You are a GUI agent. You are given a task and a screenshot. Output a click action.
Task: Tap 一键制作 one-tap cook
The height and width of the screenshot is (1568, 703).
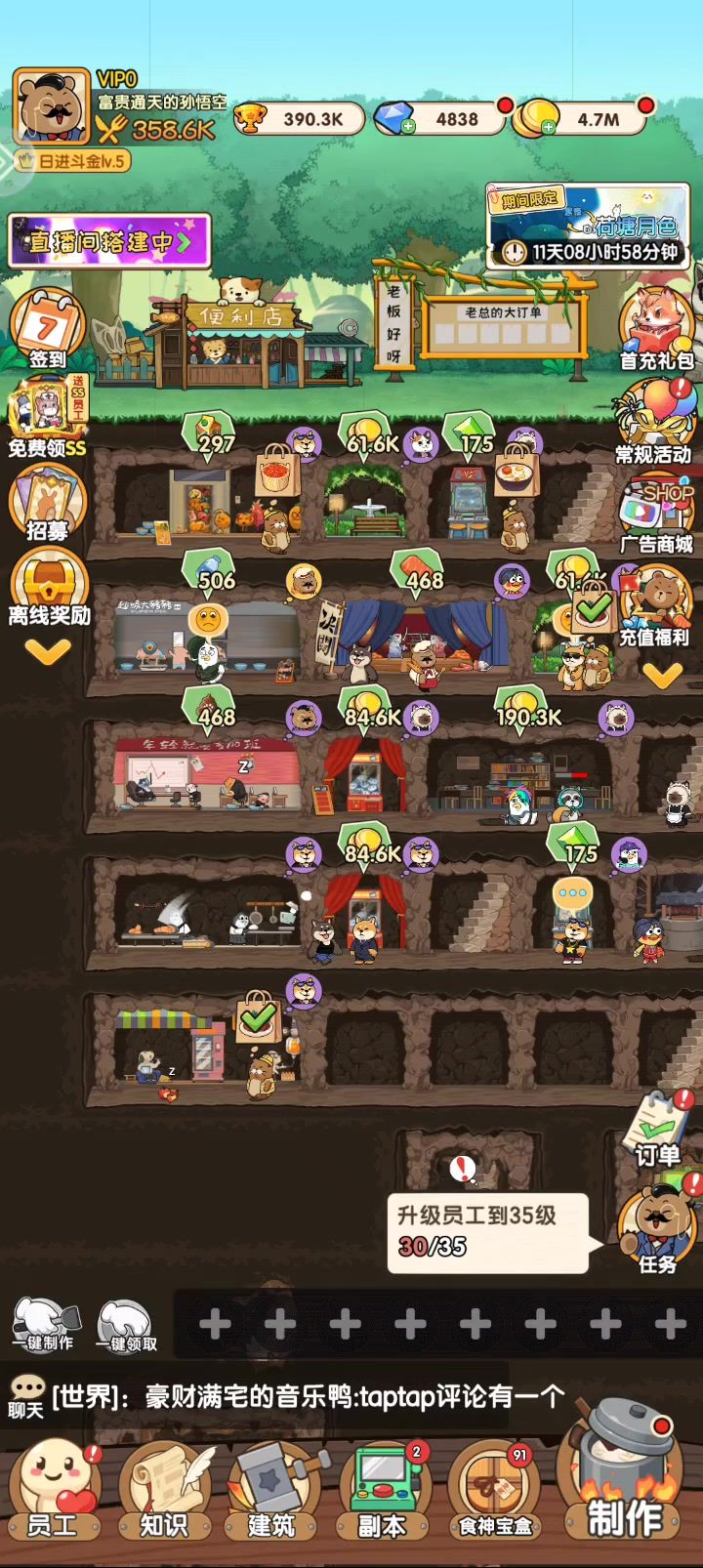point(43,1326)
